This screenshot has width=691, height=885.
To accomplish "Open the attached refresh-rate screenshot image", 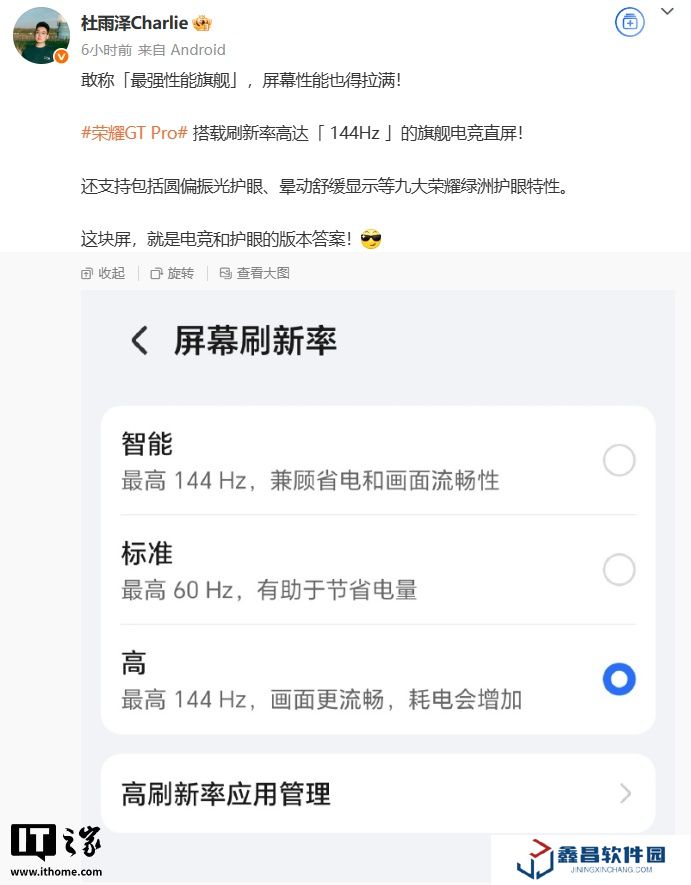I will (x=378, y=560).
